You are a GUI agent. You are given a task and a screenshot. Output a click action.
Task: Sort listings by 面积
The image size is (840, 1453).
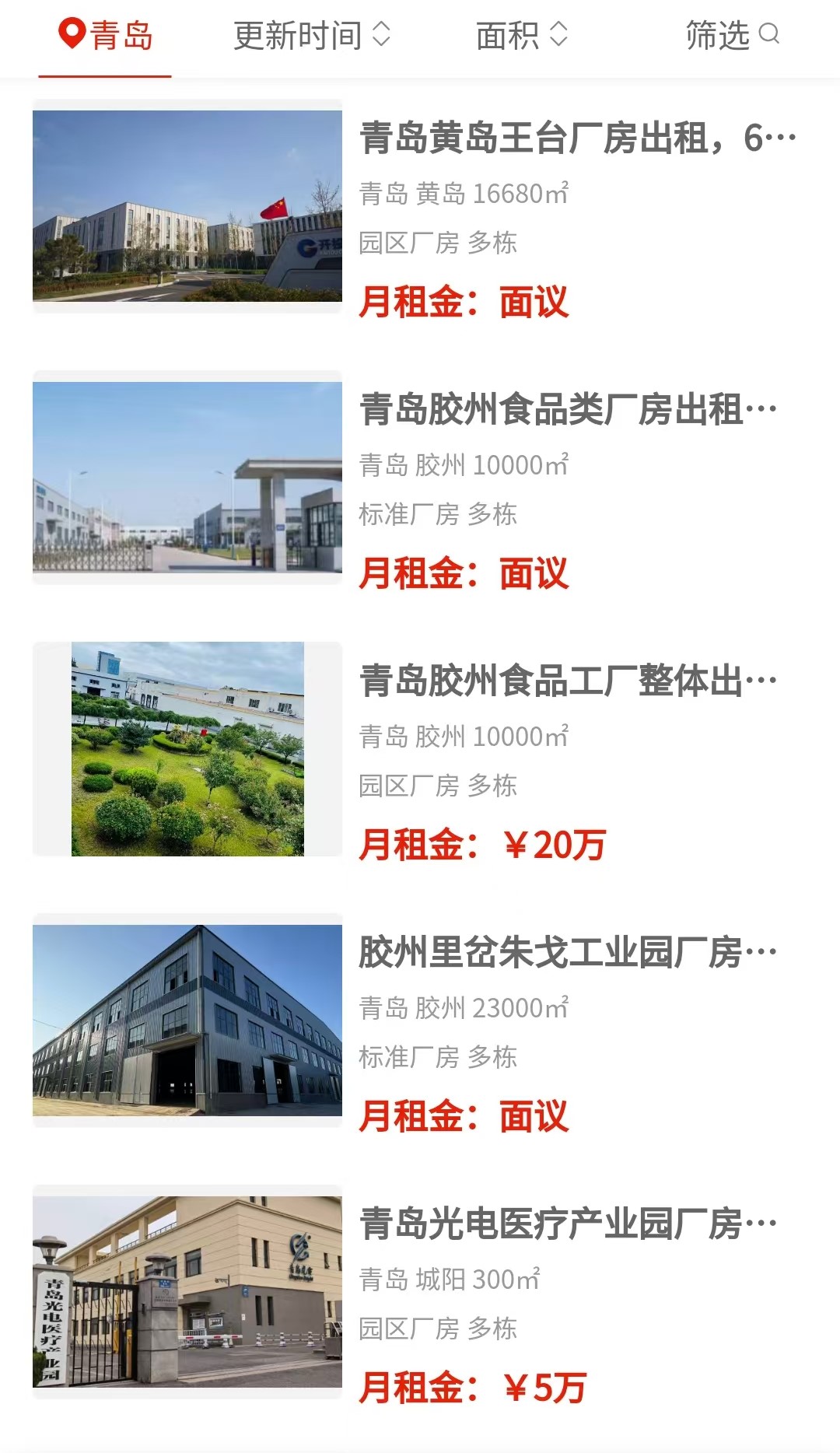(522, 36)
